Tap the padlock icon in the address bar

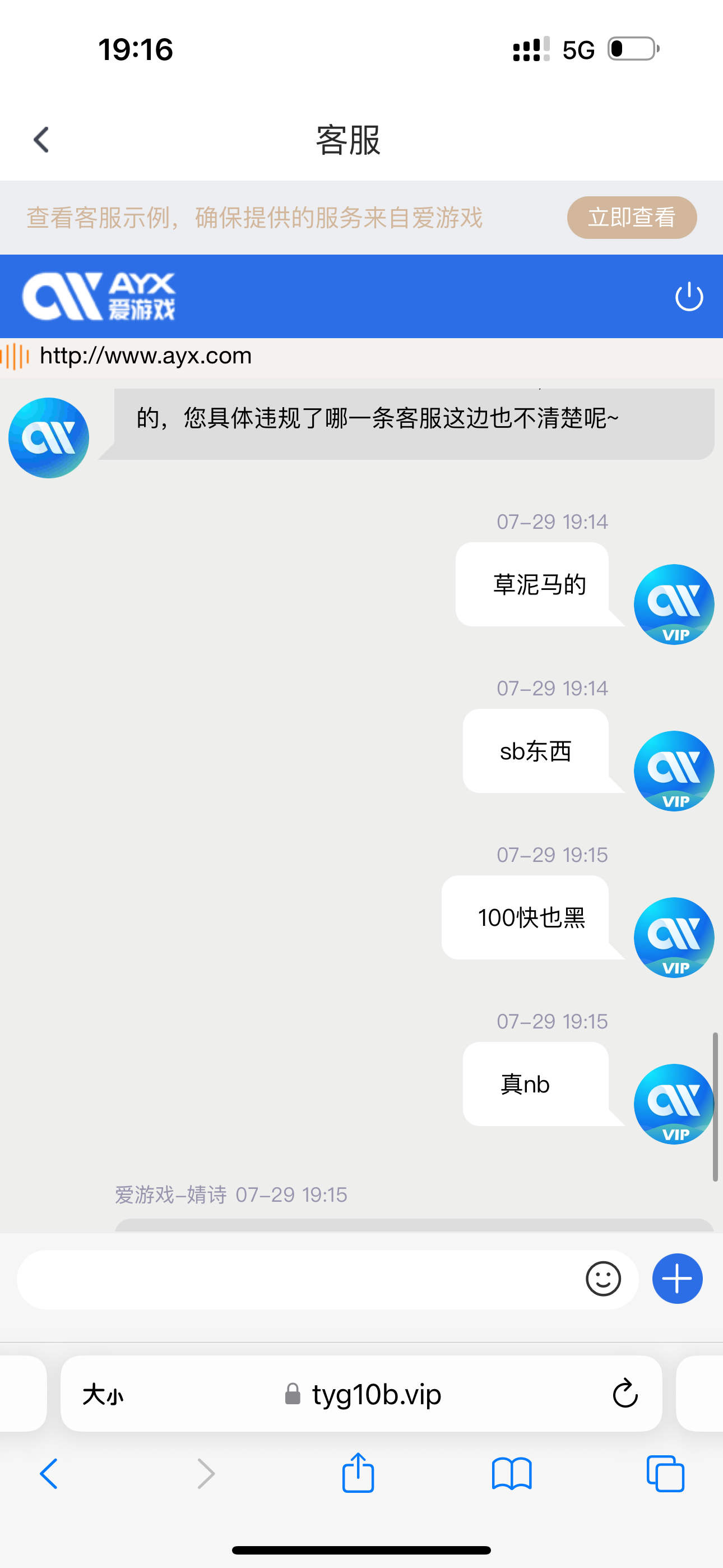[291, 1394]
